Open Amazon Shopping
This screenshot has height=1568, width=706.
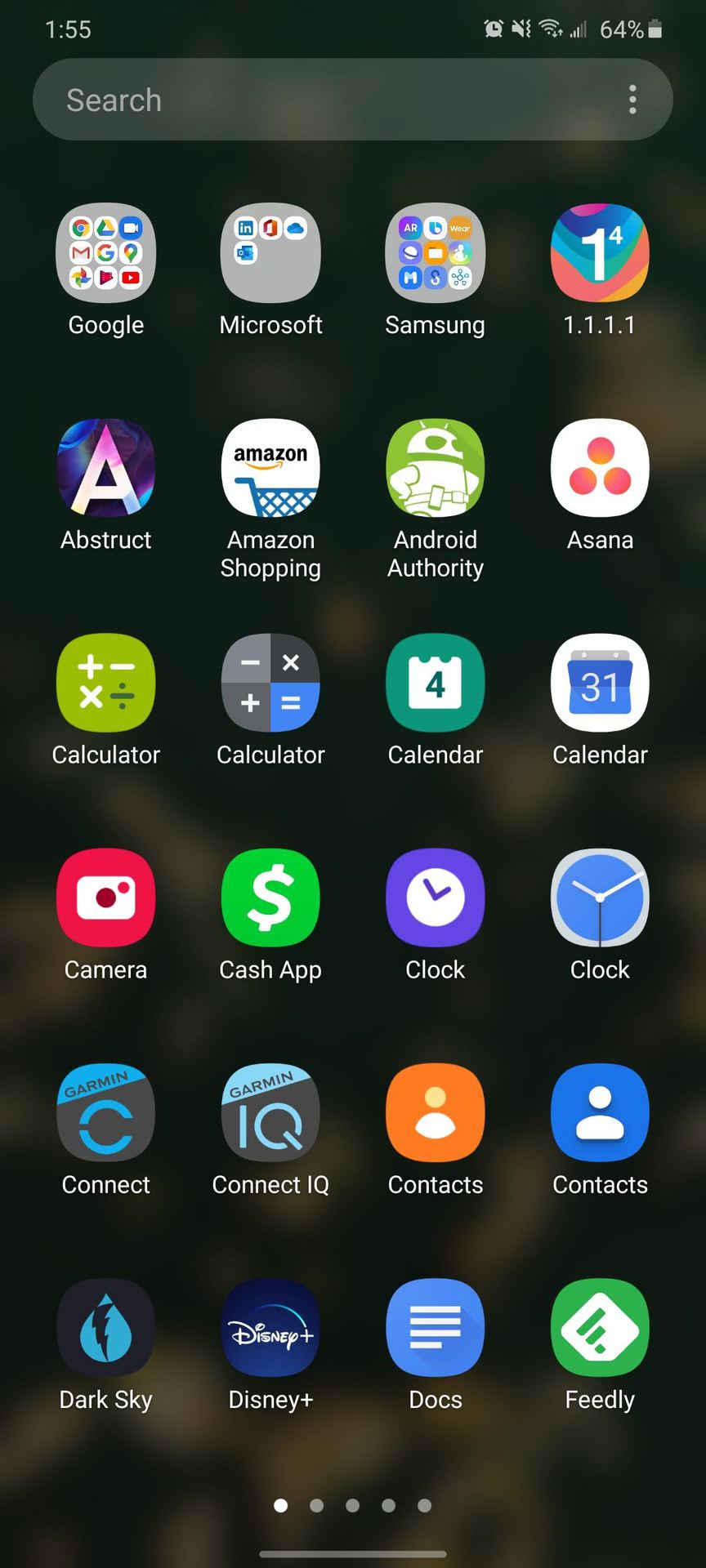(x=270, y=468)
